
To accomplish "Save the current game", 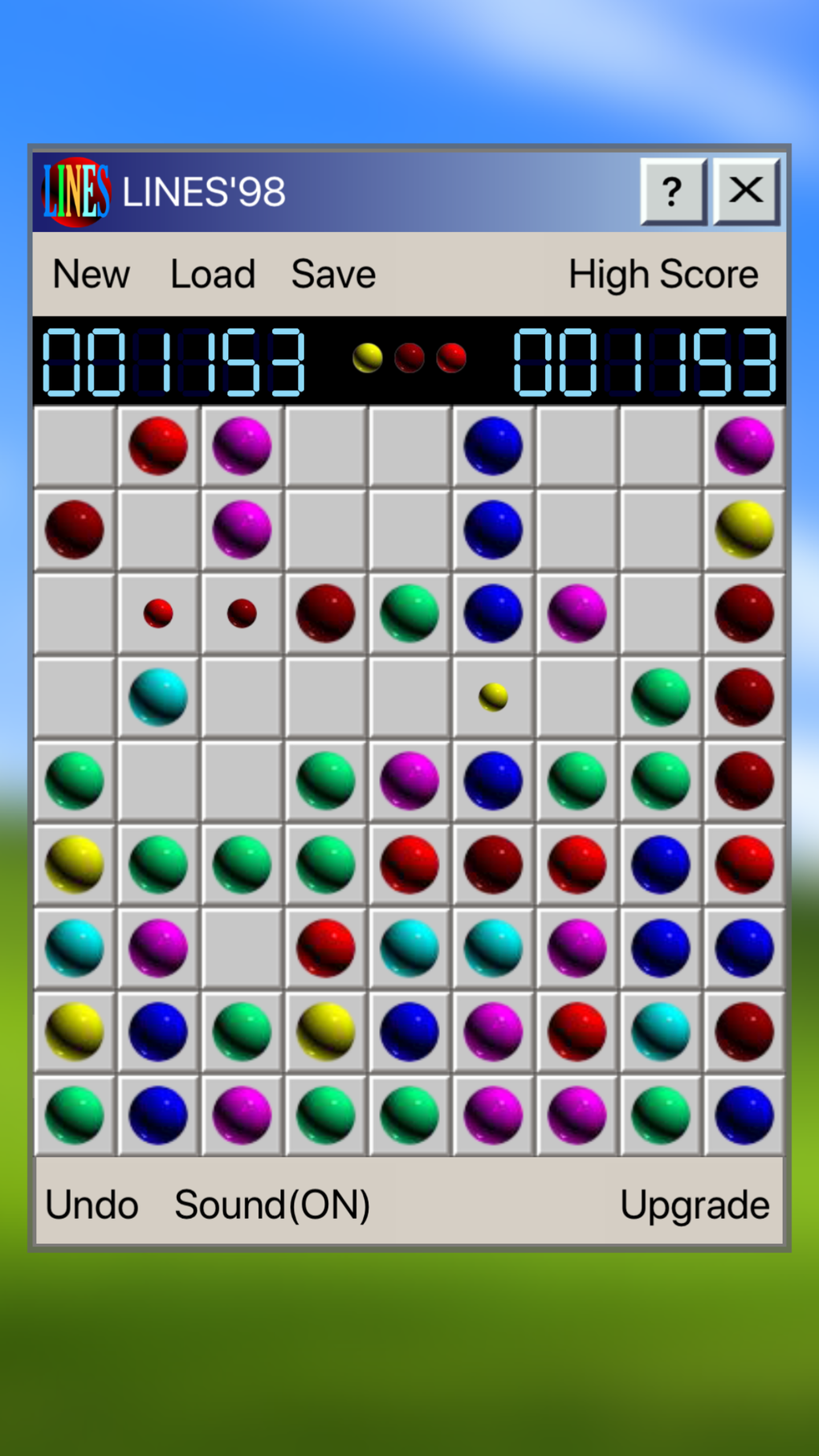I will [333, 275].
